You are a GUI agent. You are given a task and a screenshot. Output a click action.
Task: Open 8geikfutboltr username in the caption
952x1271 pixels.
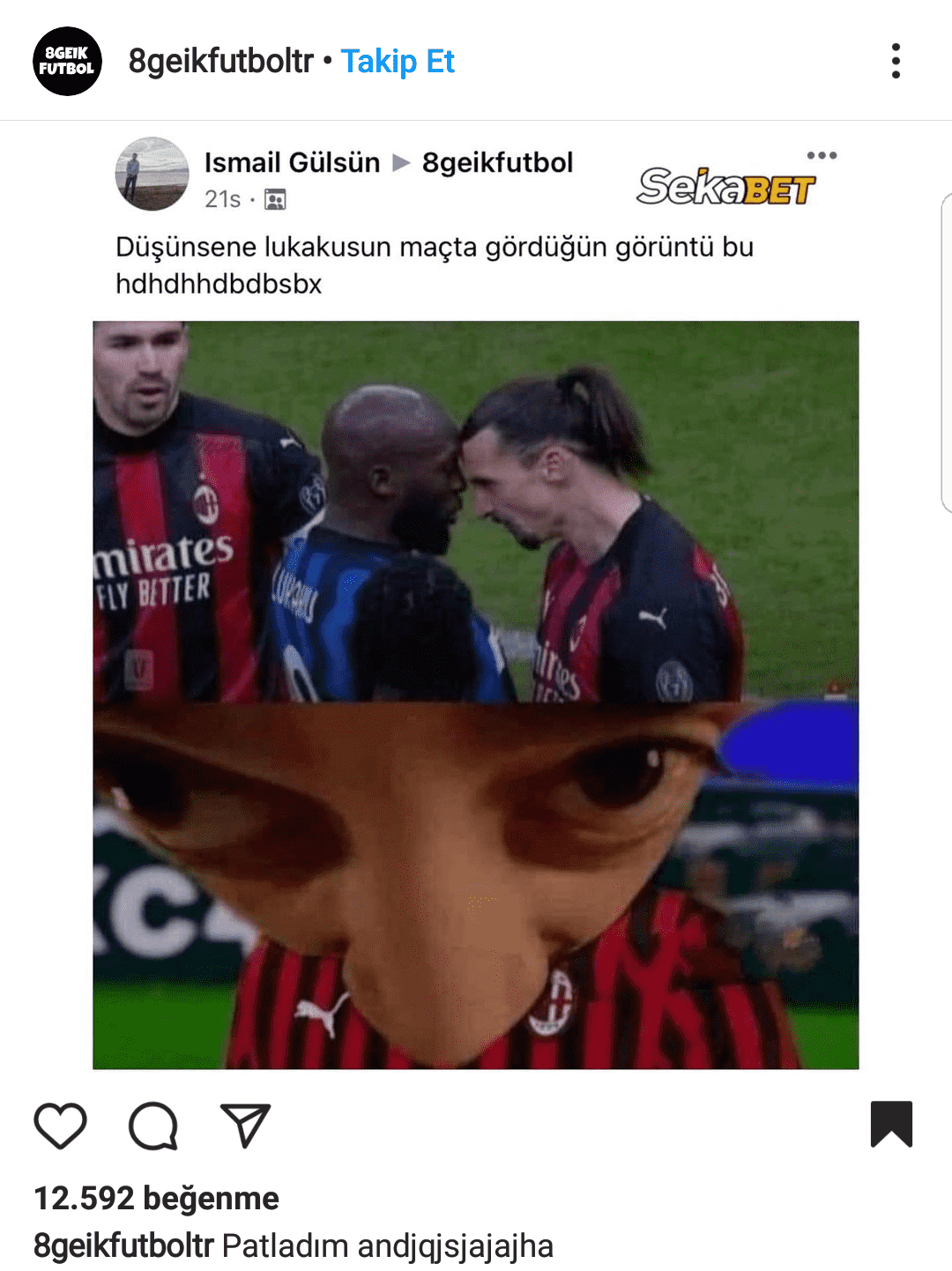tap(123, 1246)
